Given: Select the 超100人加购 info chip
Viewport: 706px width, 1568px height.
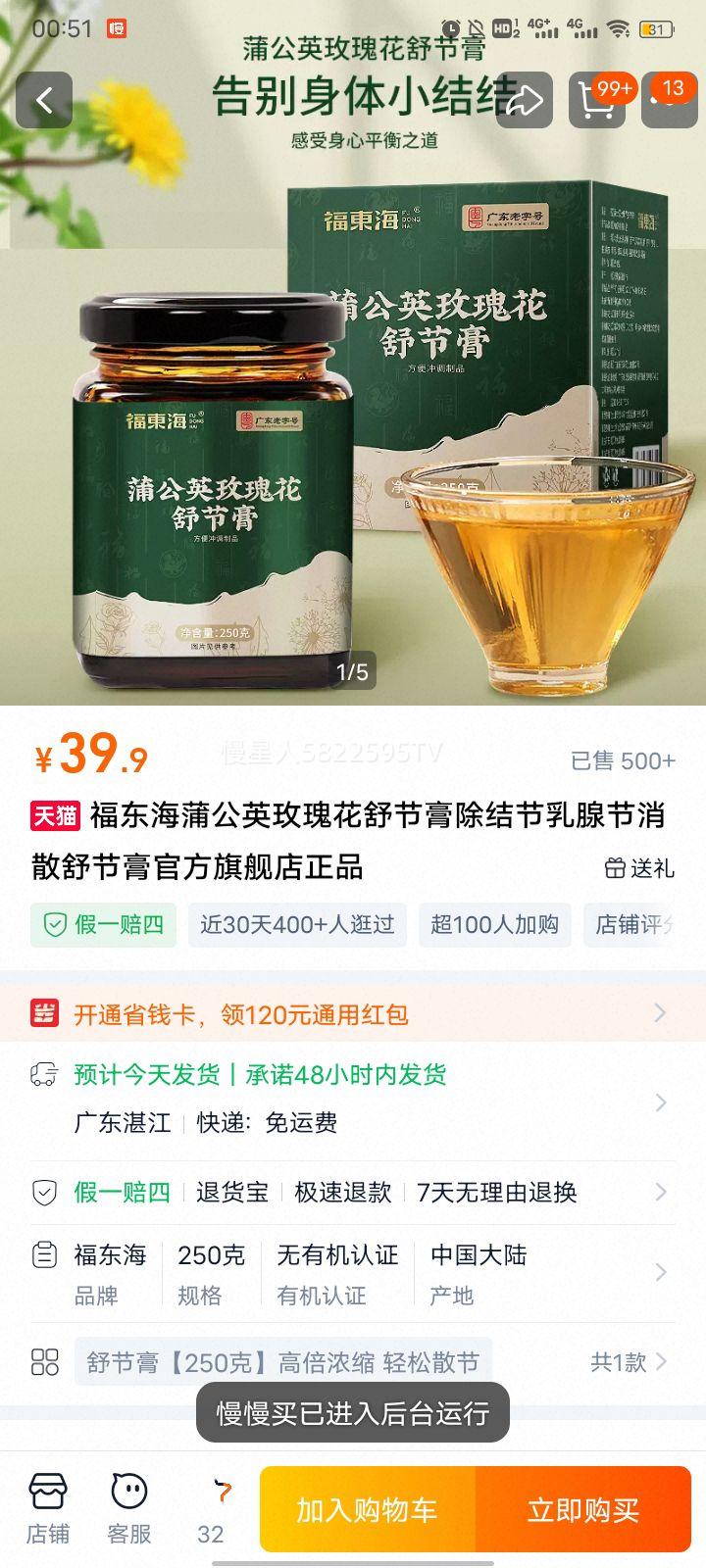Looking at the screenshot, I should pos(495,925).
